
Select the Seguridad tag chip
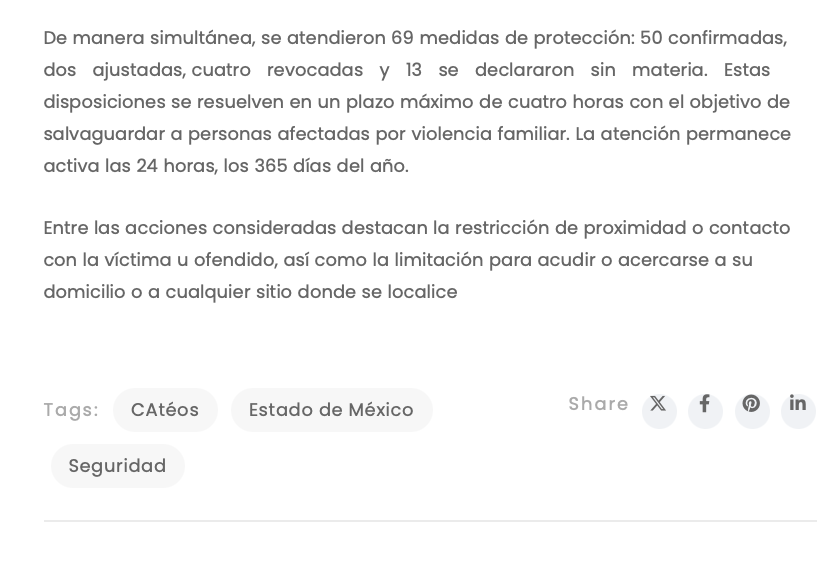[117, 466]
